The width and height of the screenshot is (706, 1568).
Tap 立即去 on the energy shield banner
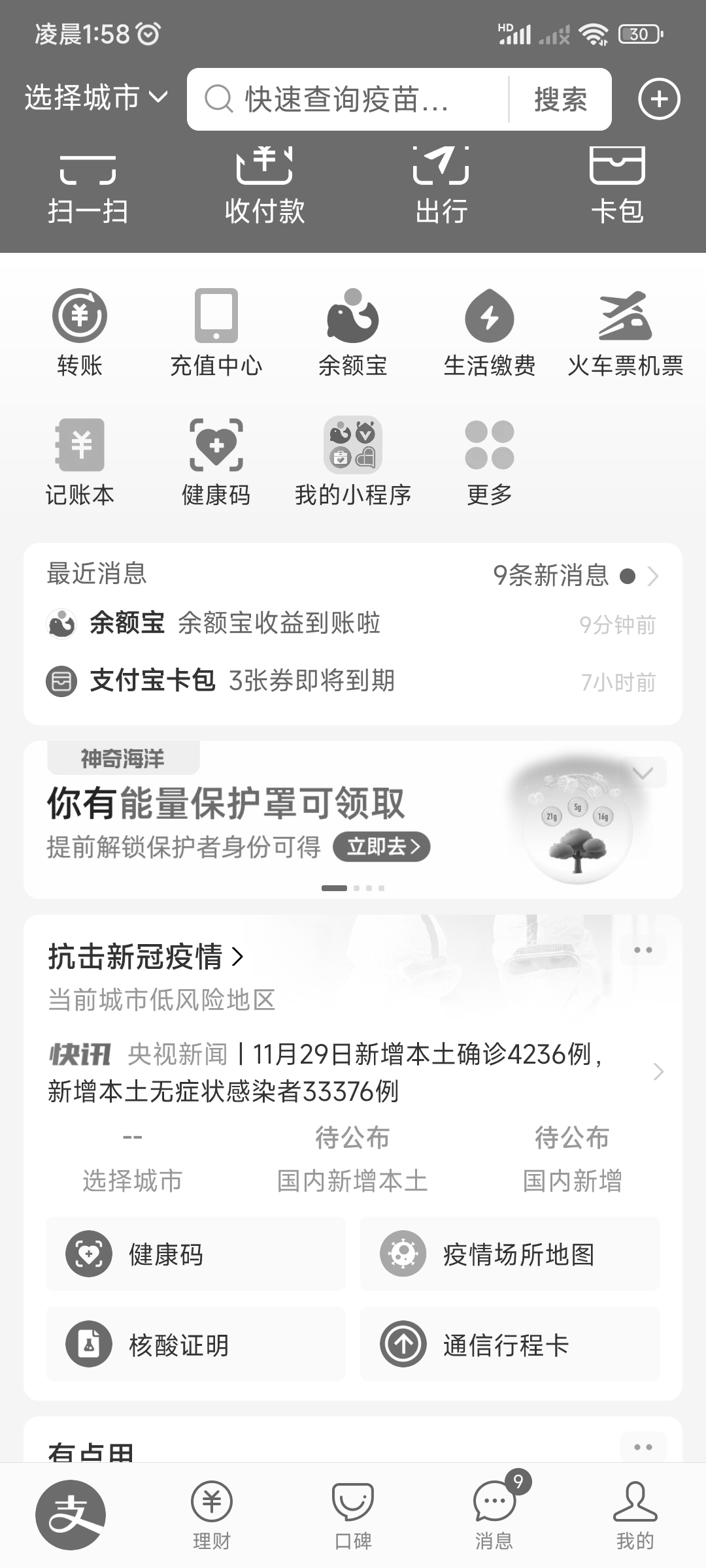tap(382, 847)
